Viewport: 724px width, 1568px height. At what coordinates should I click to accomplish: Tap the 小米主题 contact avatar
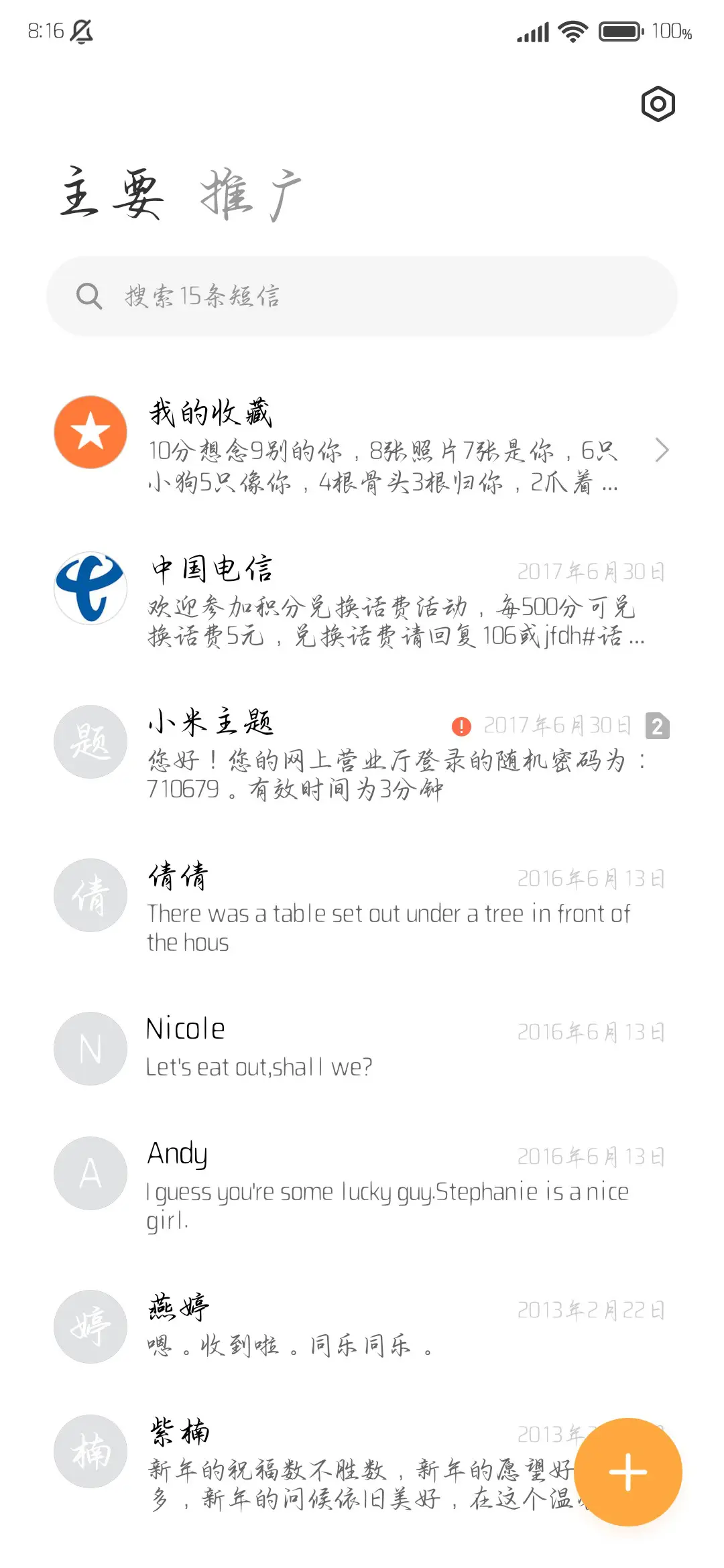(x=90, y=741)
